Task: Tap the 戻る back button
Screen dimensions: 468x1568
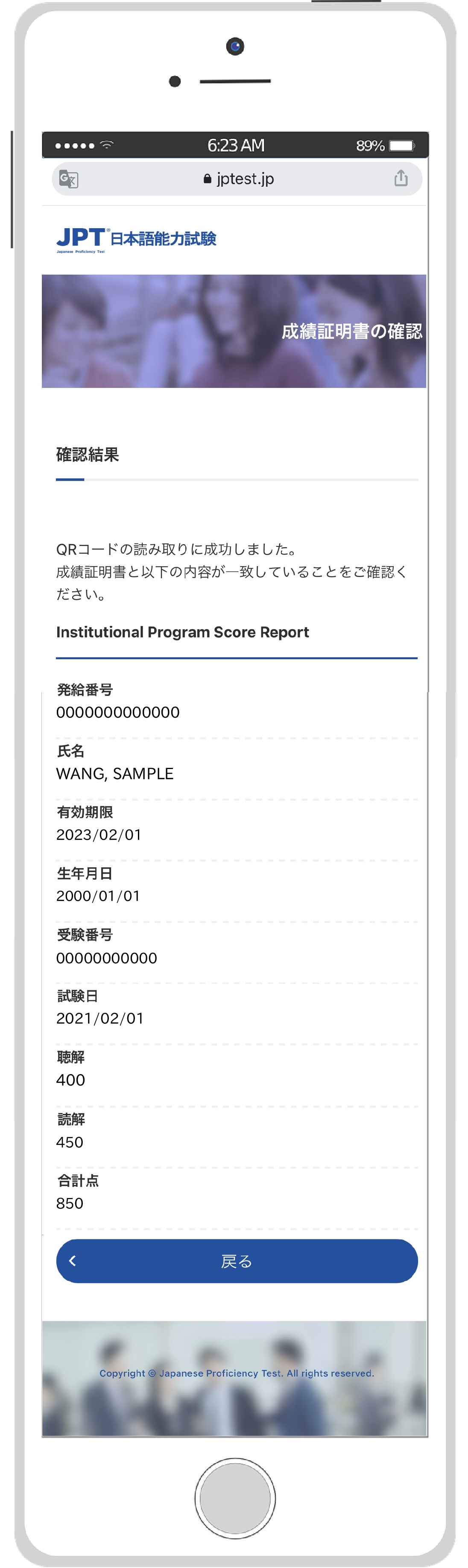Action: point(237,1261)
